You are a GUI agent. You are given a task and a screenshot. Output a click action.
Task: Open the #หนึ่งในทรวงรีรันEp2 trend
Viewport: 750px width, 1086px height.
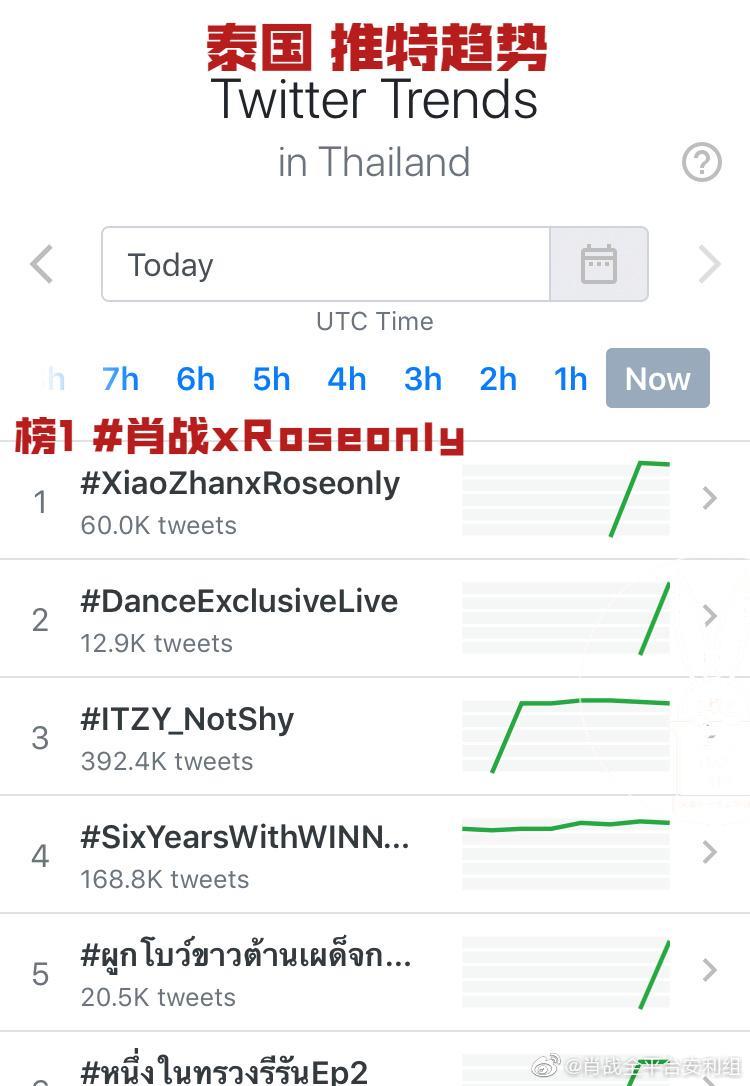coord(224,1068)
